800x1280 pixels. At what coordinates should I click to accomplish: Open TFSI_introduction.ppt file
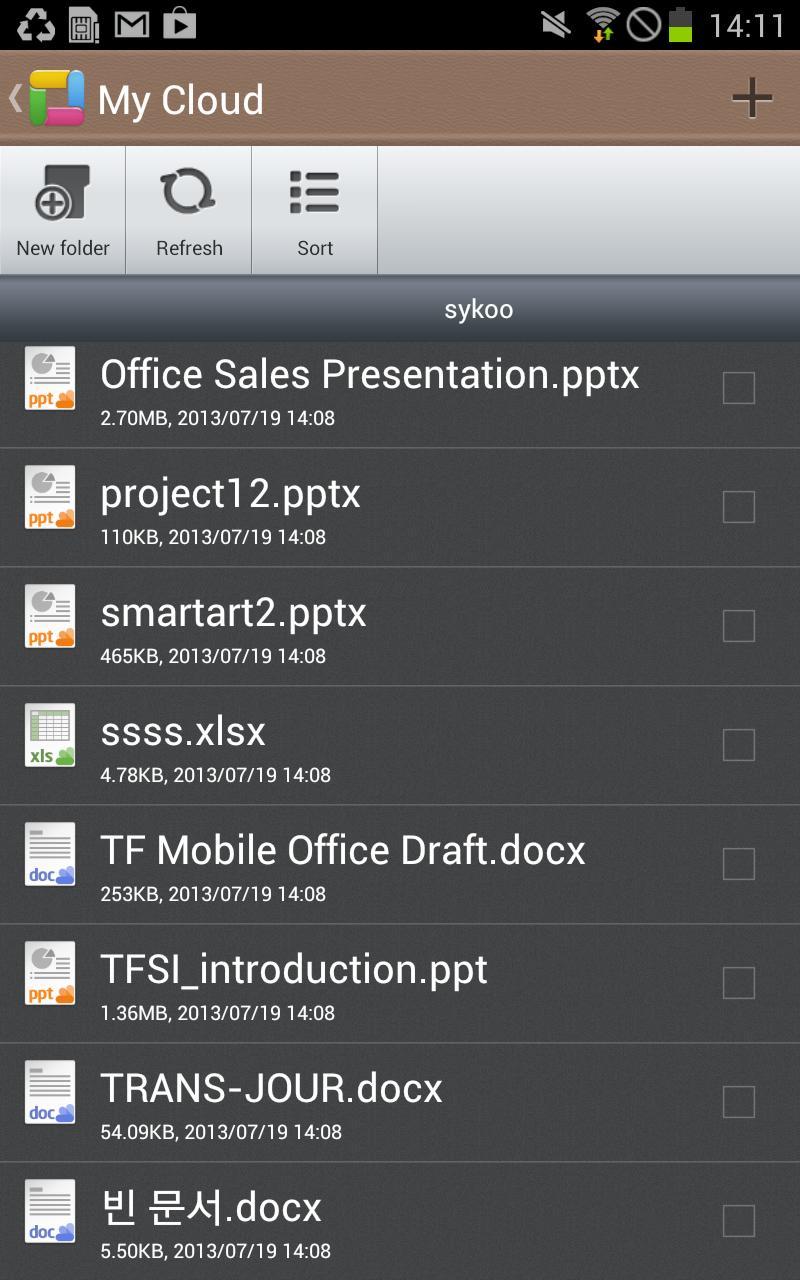pyautogui.click(x=400, y=984)
